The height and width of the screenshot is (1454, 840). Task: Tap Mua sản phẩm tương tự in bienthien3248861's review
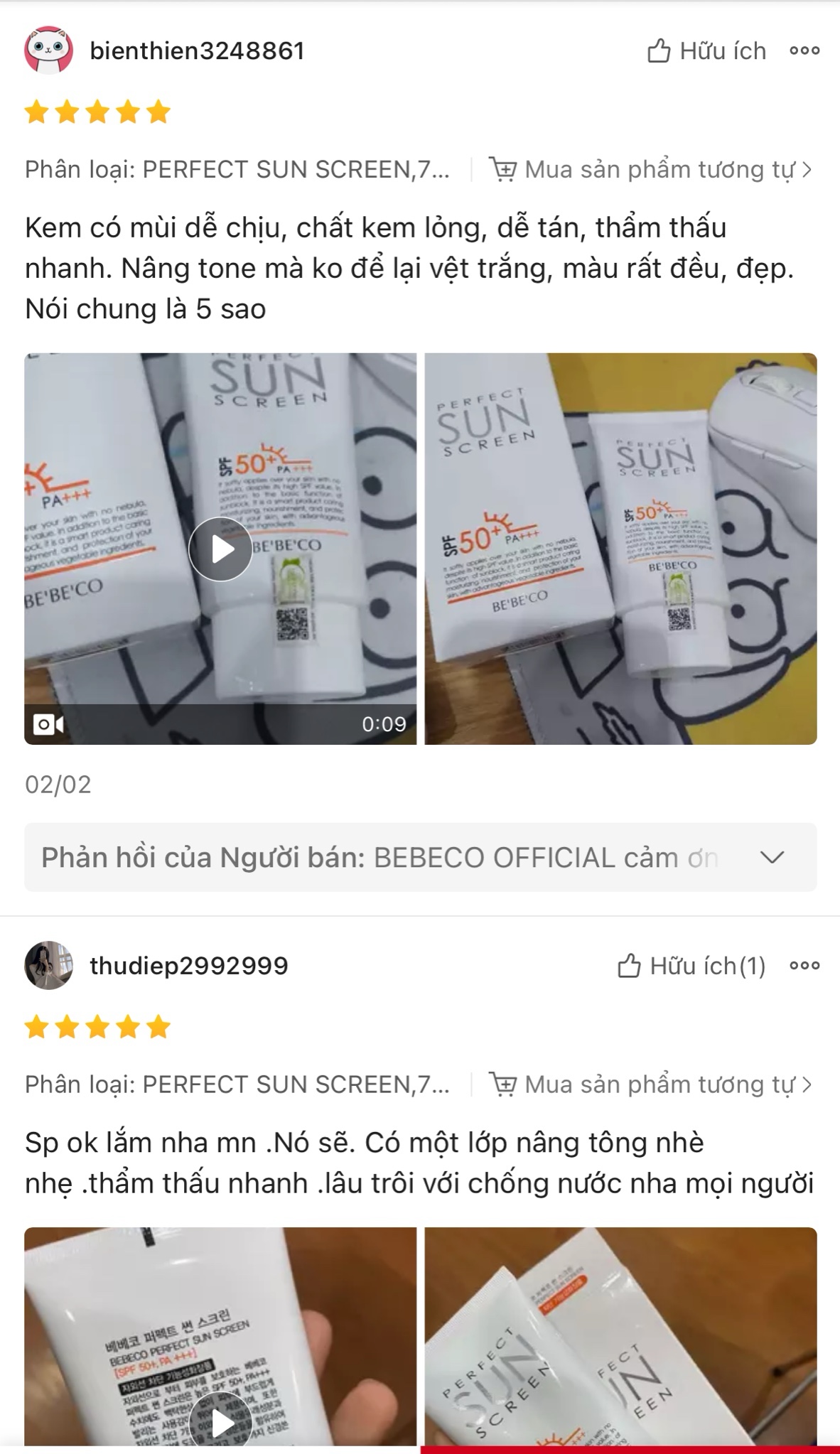[x=650, y=170]
